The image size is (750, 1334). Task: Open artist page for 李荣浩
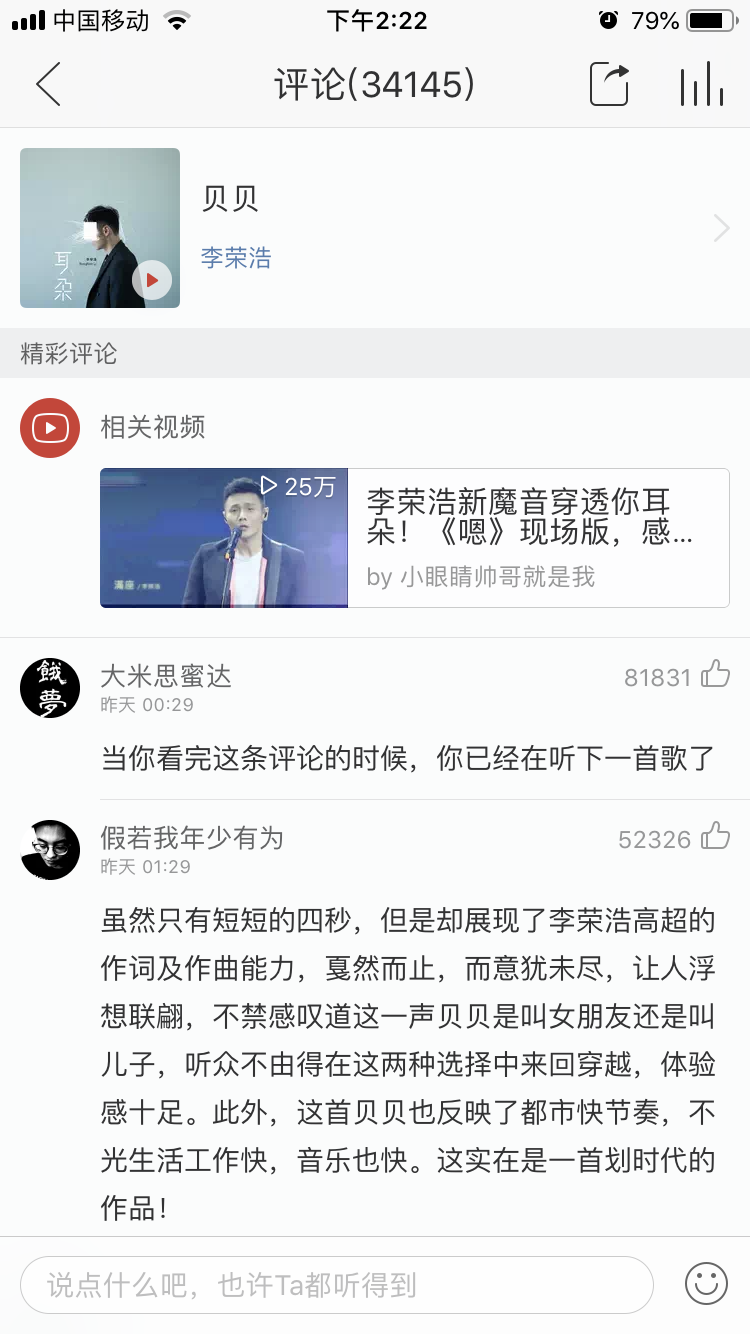pos(236,258)
